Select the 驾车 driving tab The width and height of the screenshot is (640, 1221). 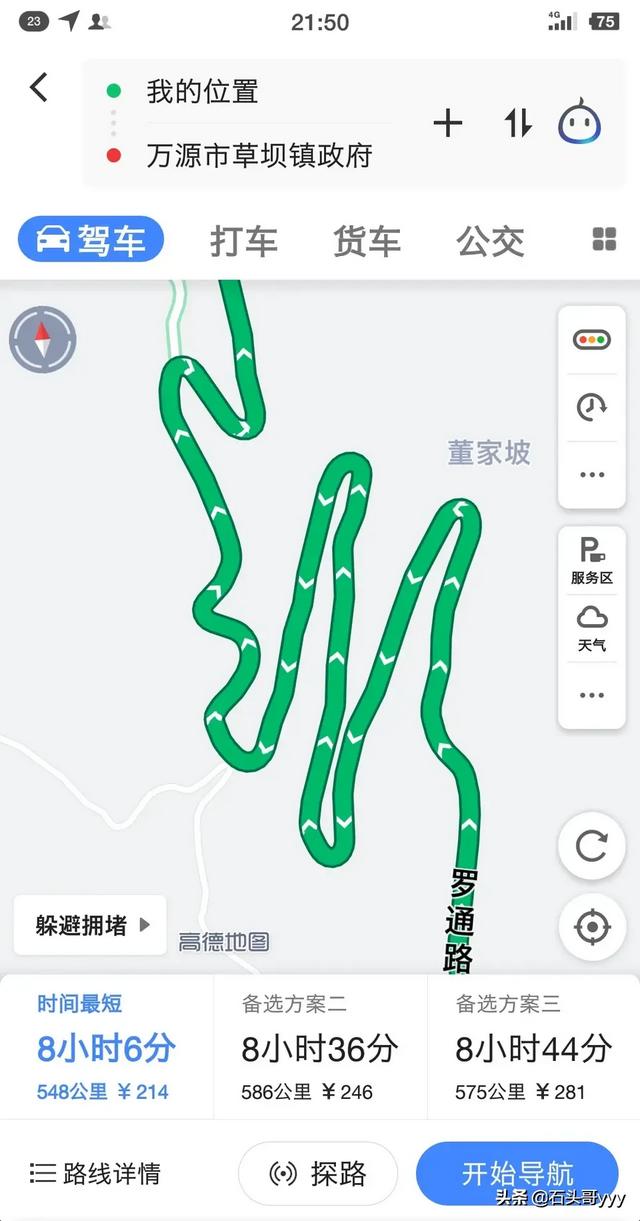point(91,240)
